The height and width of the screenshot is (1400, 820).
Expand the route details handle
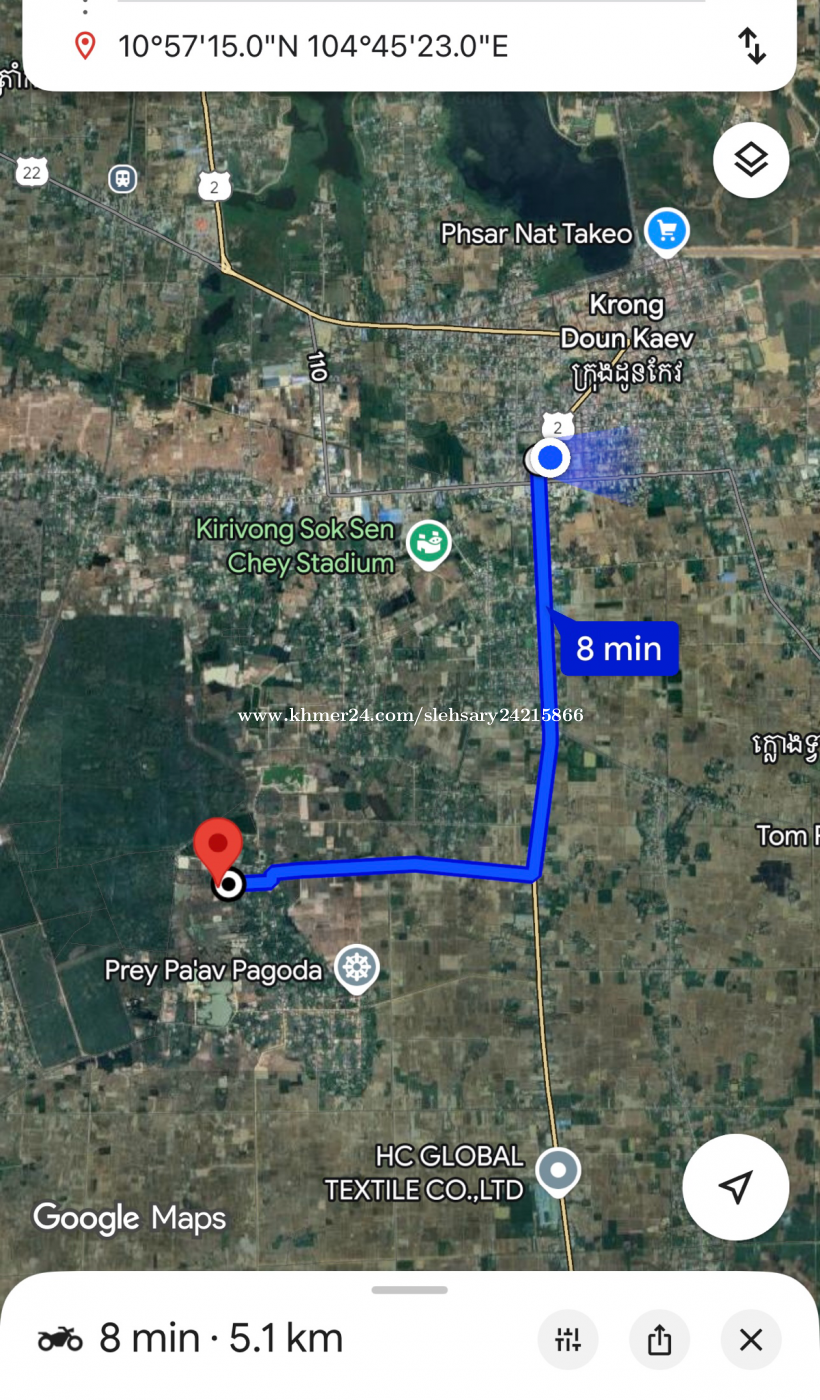410,1290
